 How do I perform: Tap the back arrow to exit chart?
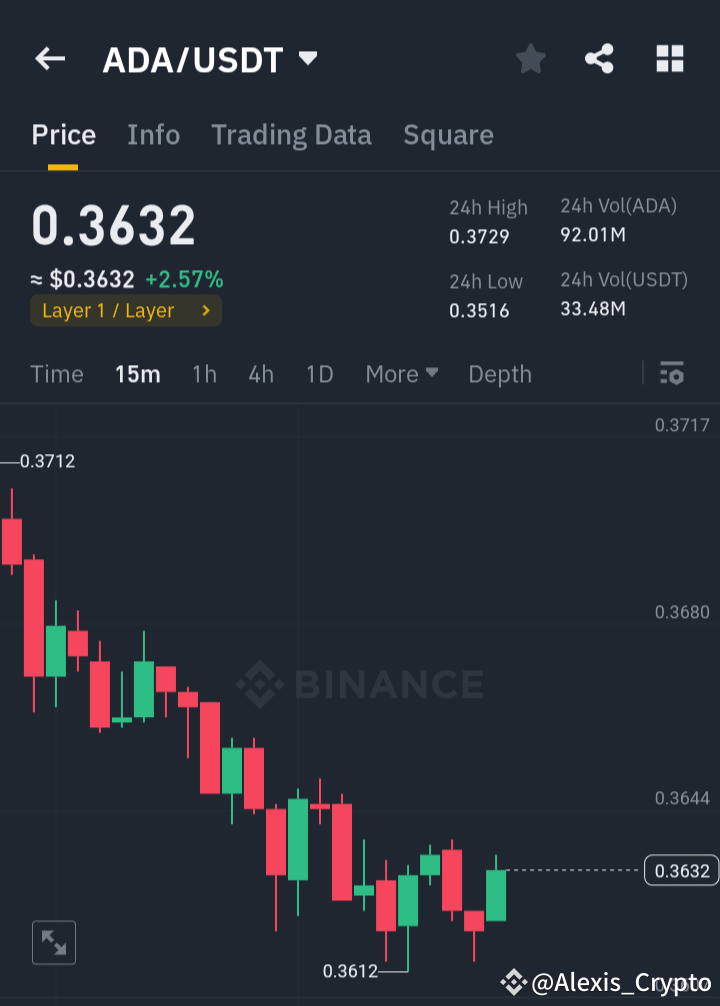(49, 58)
